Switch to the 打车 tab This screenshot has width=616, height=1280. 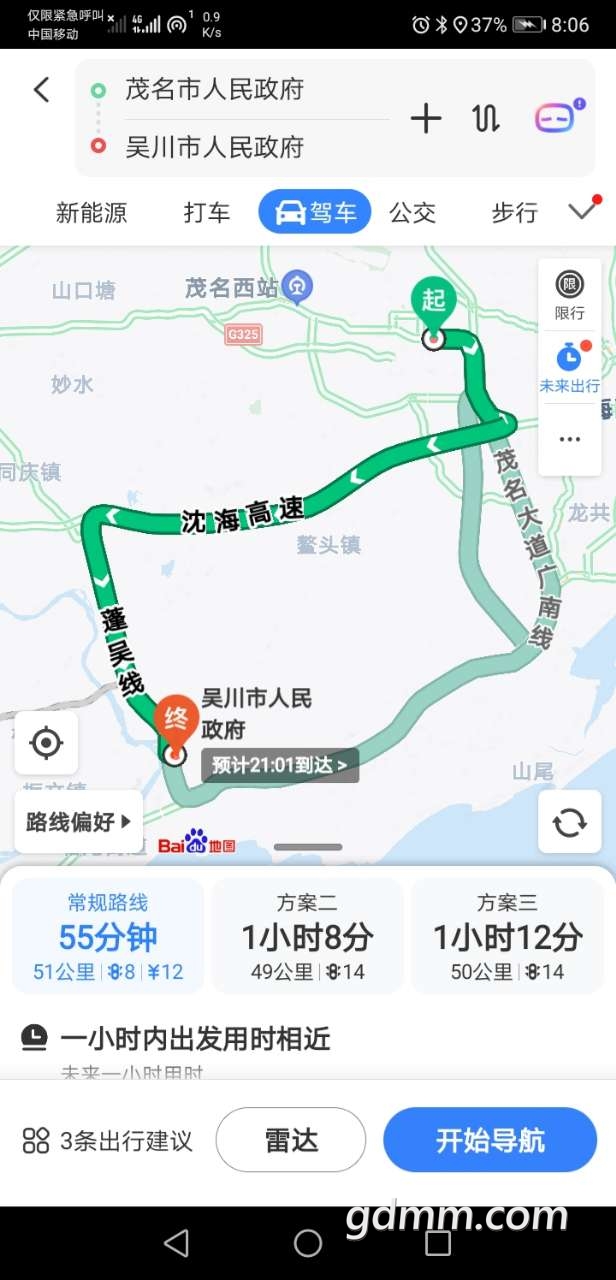(x=207, y=212)
